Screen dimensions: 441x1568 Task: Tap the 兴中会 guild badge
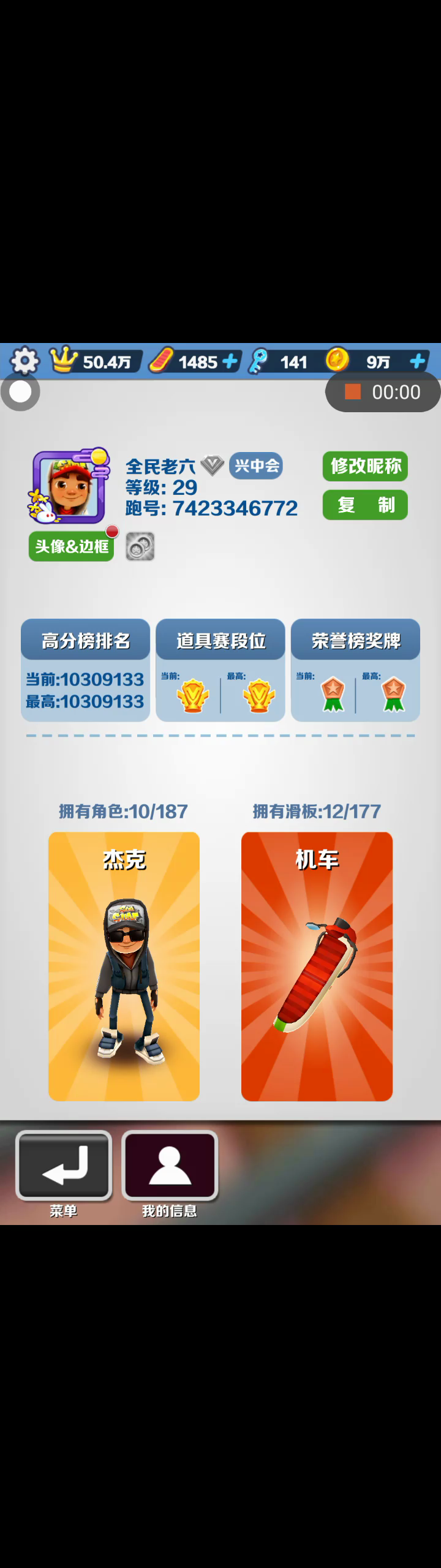257,466
